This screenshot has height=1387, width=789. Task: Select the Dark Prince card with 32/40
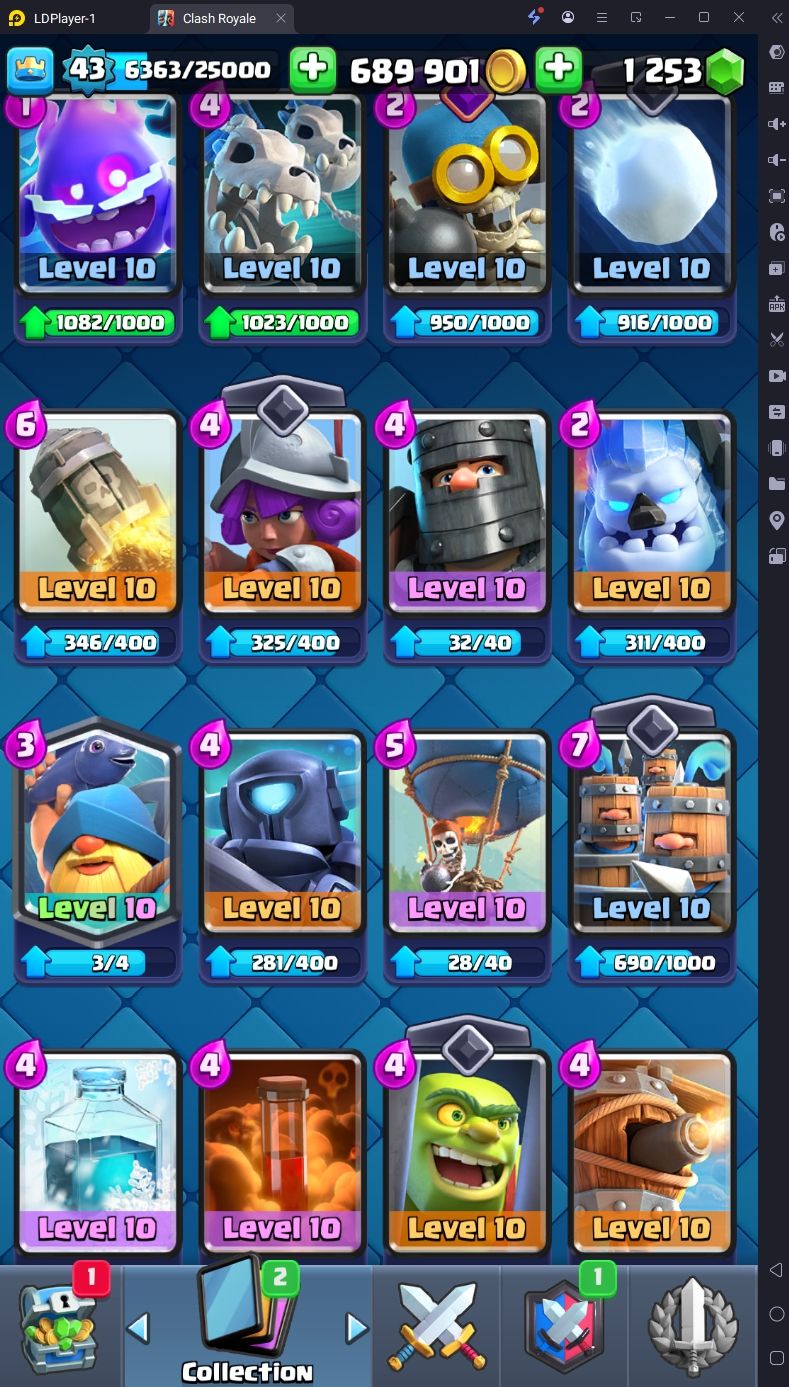tap(467, 520)
